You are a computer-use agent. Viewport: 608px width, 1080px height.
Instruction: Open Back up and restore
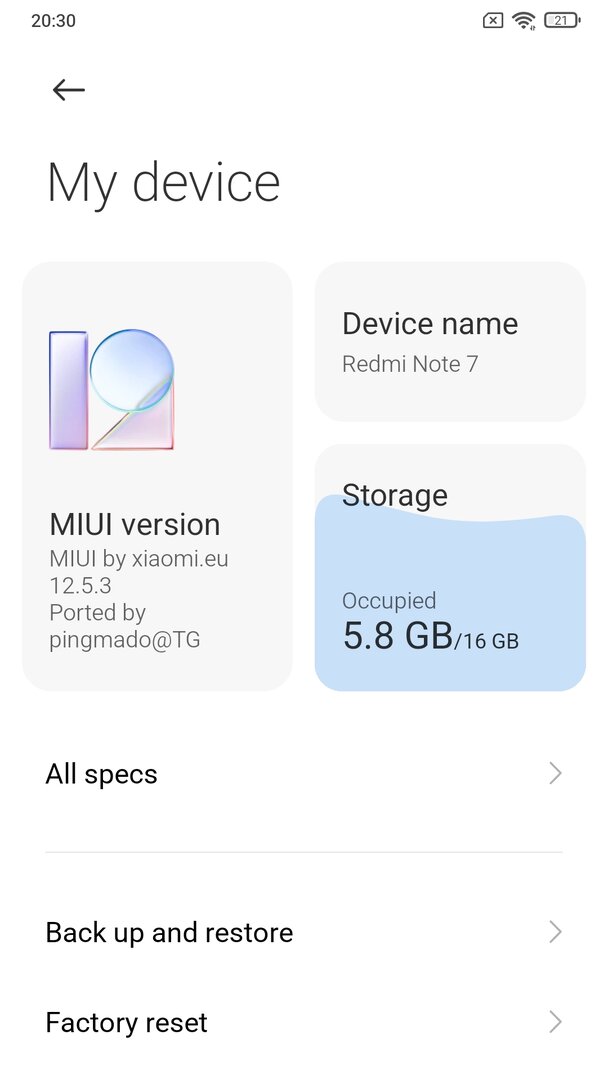click(x=303, y=933)
